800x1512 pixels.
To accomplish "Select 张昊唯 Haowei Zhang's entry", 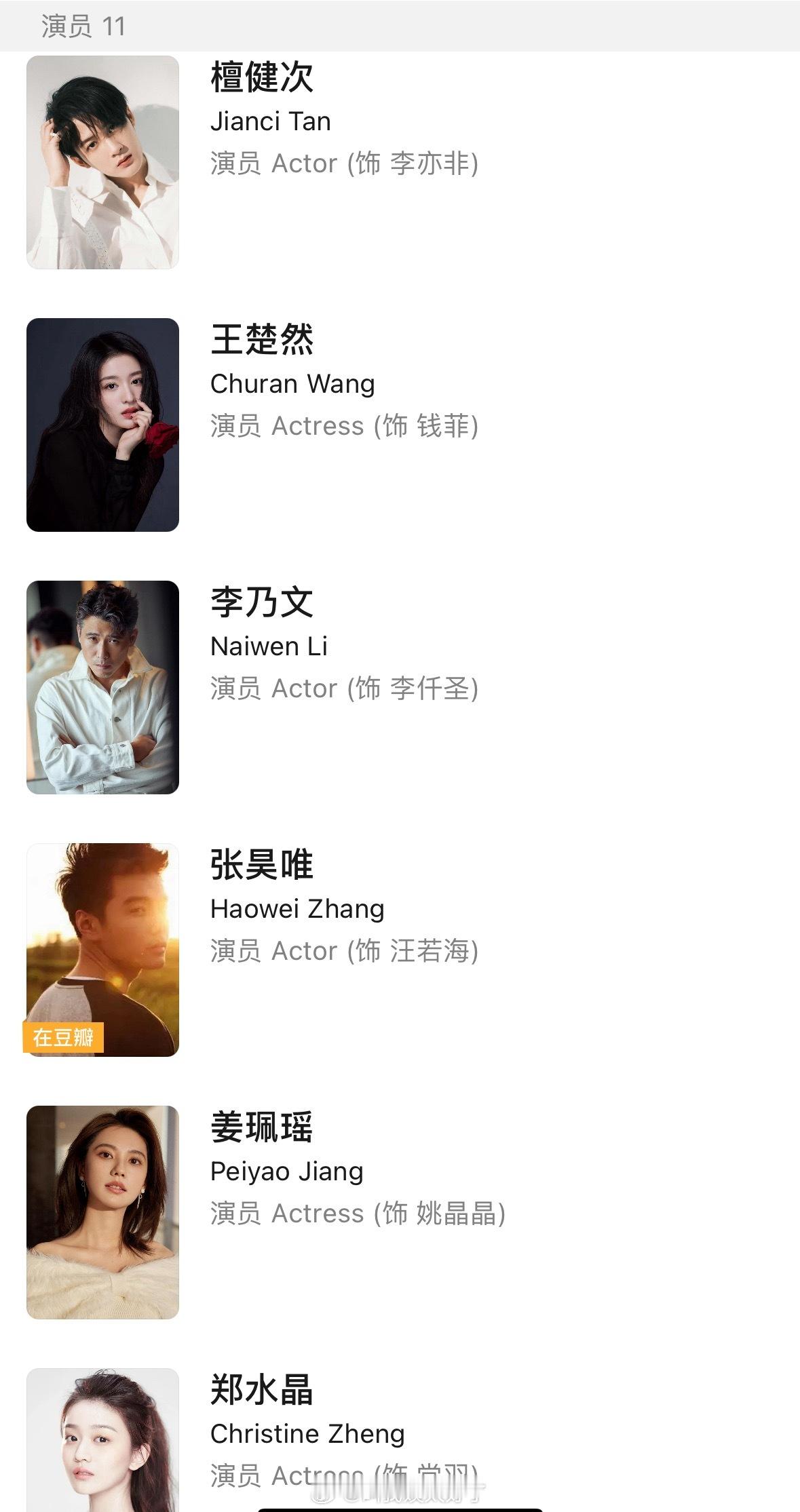I will pyautogui.click(x=400, y=950).
